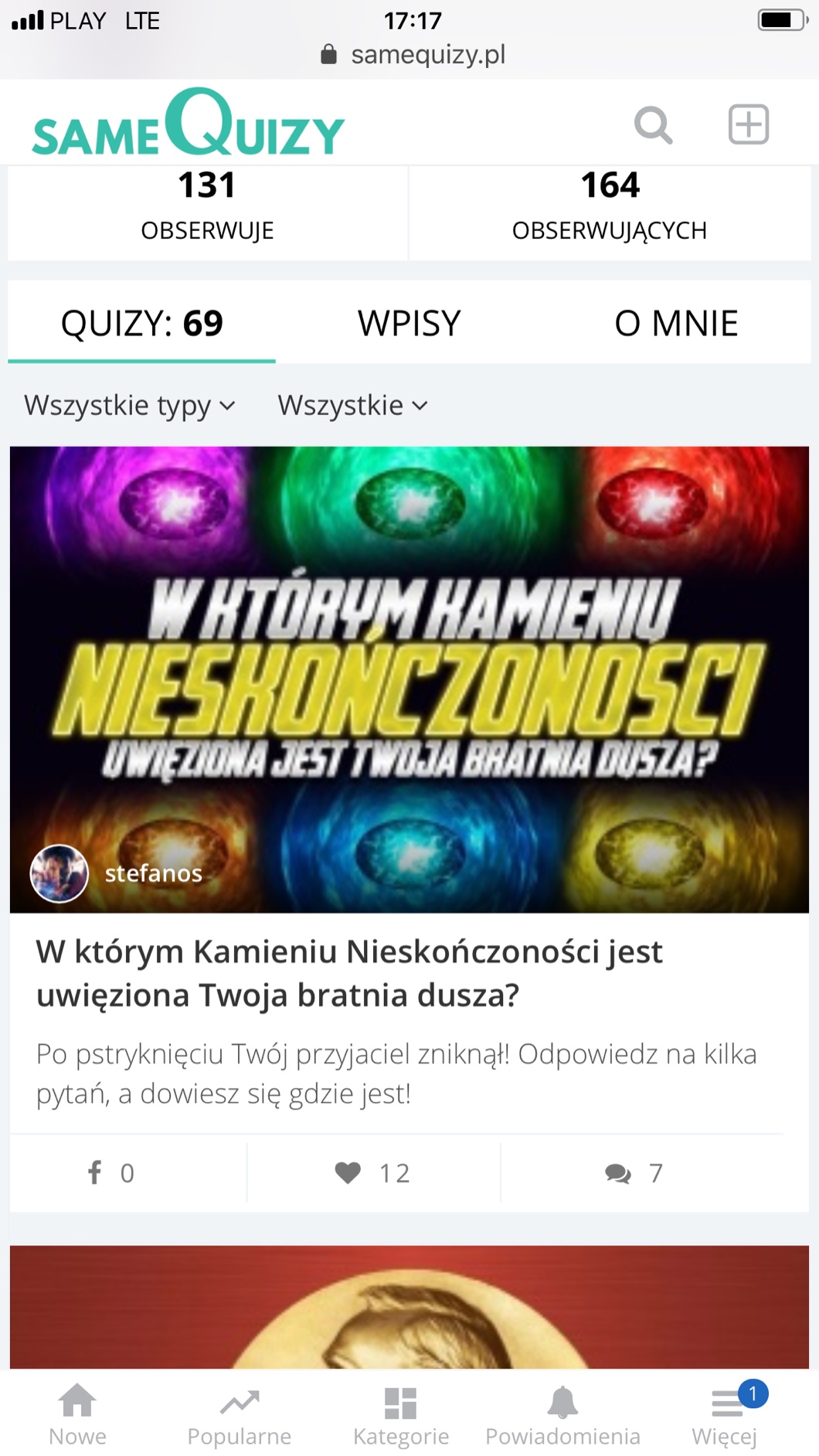Open the 7 comments on the quiz
This screenshot has width=819, height=1456.
pos(634,1173)
